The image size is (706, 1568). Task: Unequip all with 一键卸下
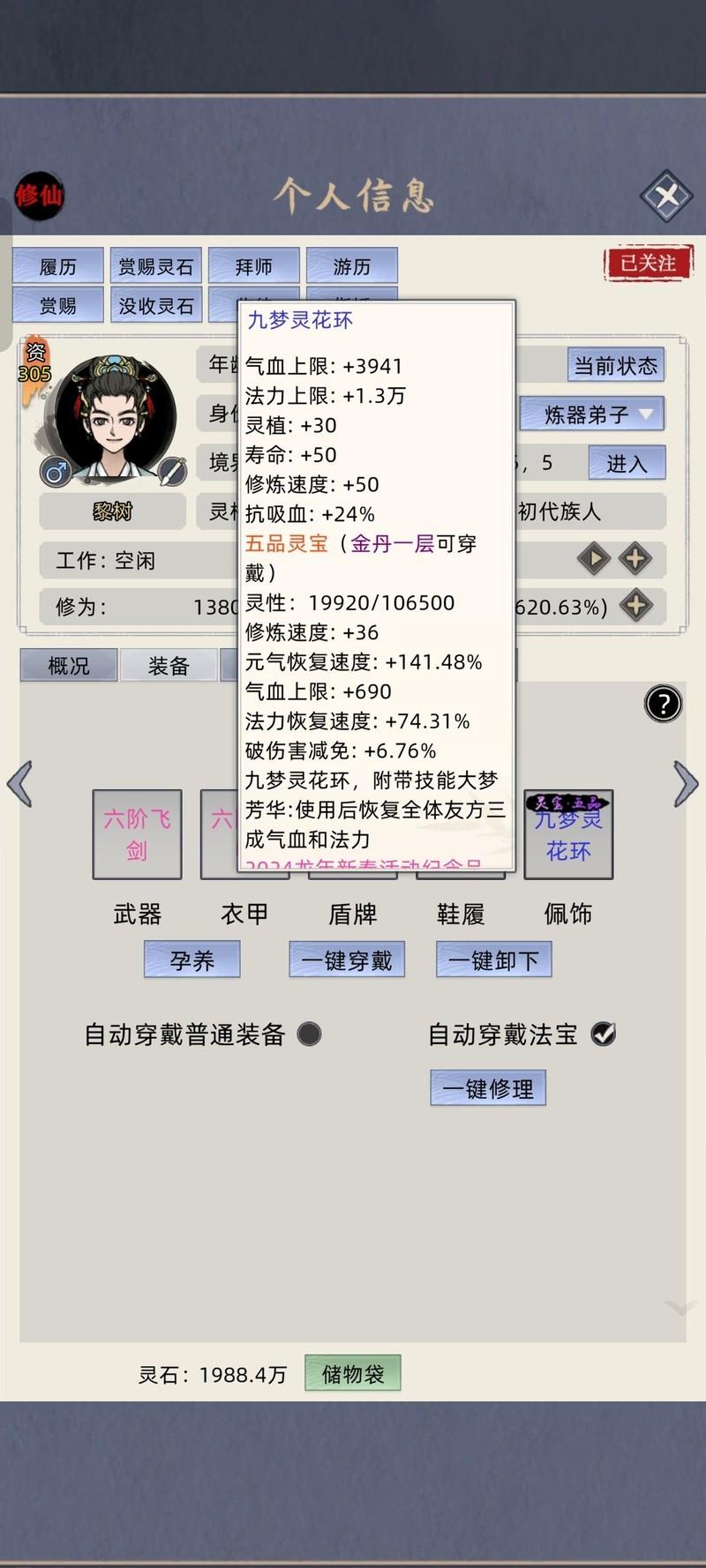click(x=493, y=959)
